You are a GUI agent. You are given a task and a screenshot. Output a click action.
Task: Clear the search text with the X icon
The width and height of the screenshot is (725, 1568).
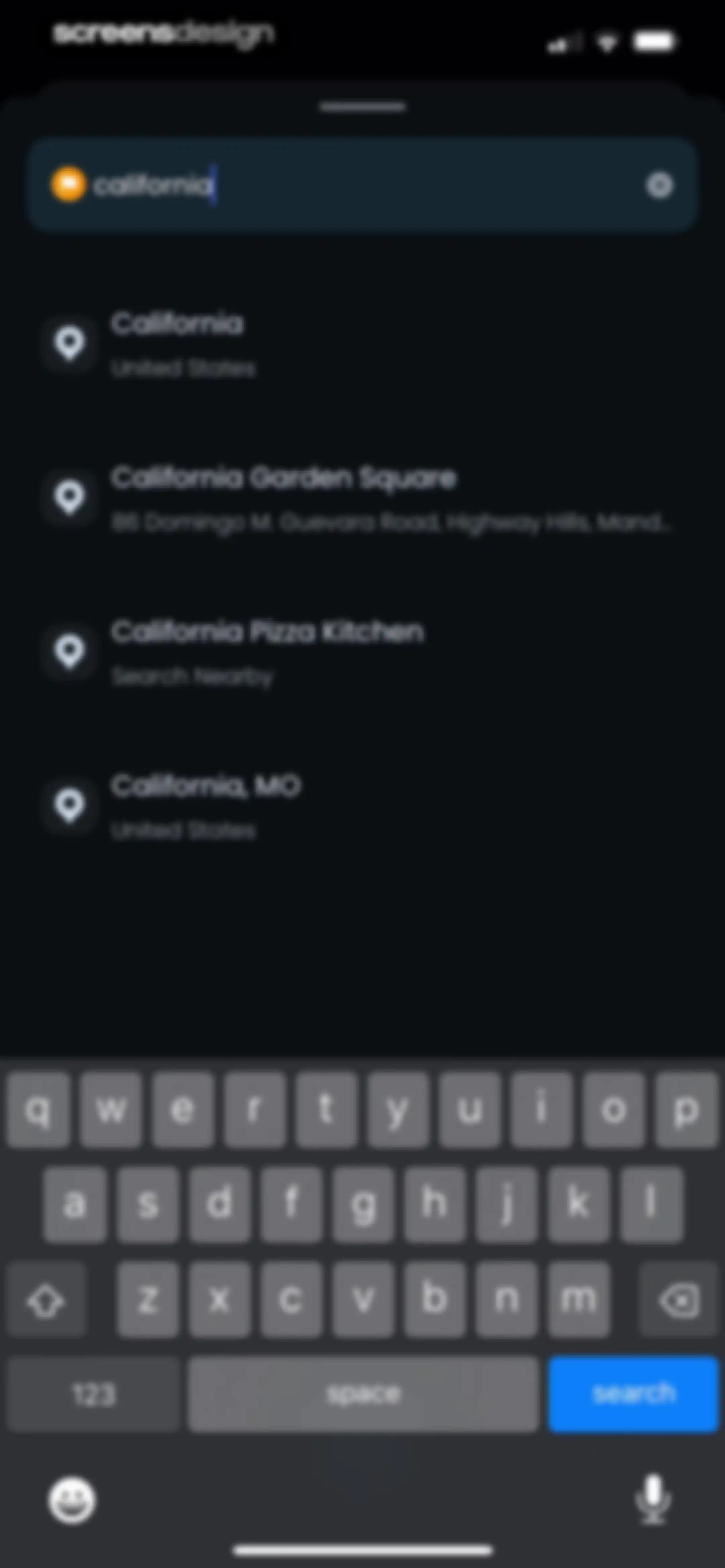point(659,185)
